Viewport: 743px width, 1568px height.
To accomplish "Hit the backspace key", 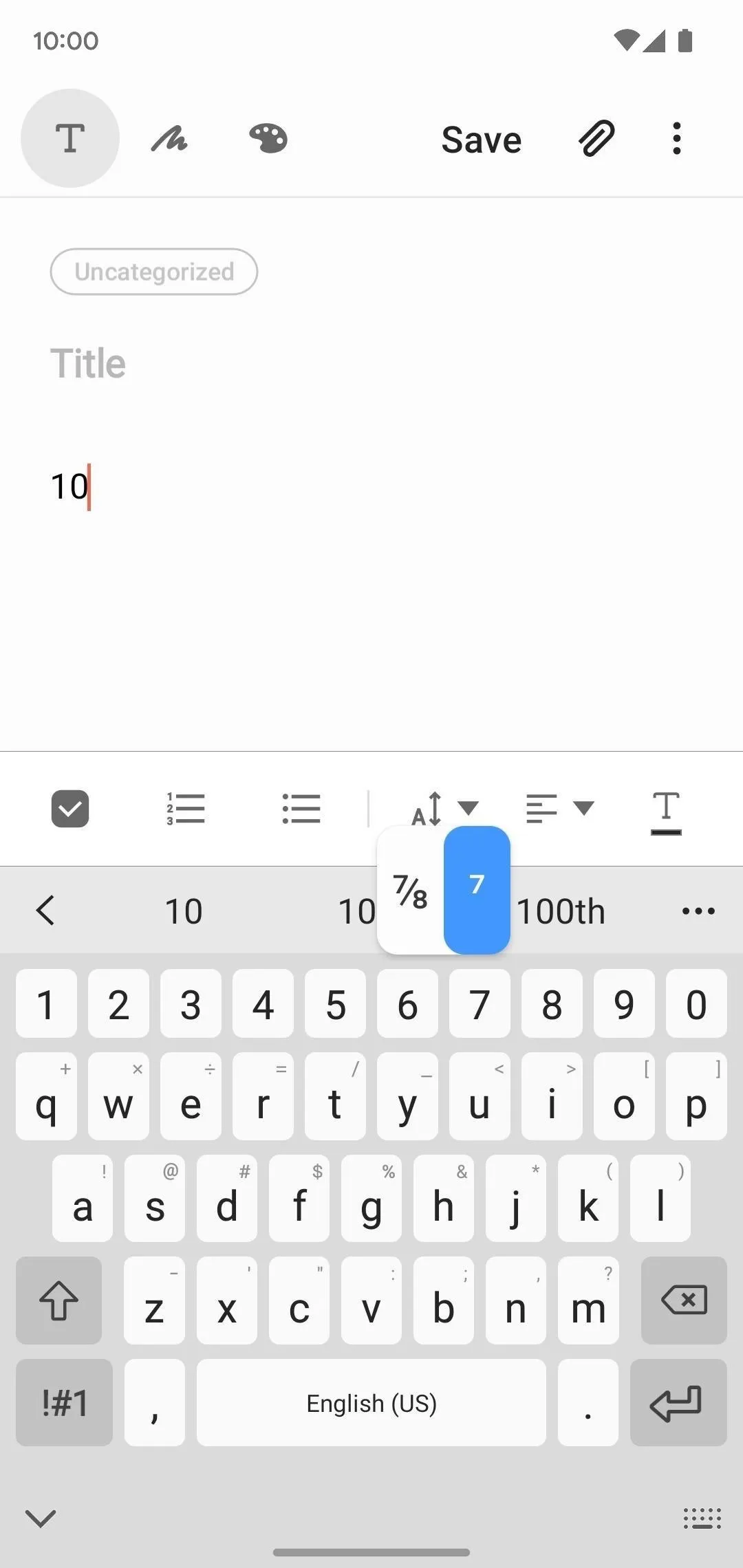I will tap(684, 1300).
